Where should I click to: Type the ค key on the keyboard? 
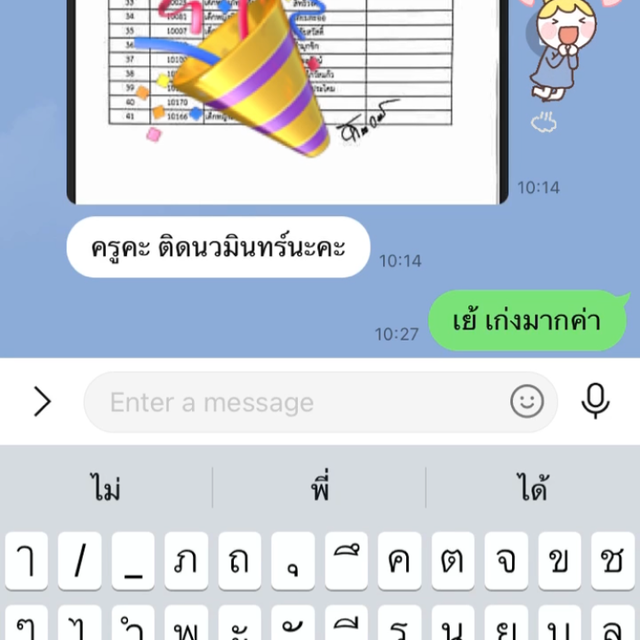[399, 562]
